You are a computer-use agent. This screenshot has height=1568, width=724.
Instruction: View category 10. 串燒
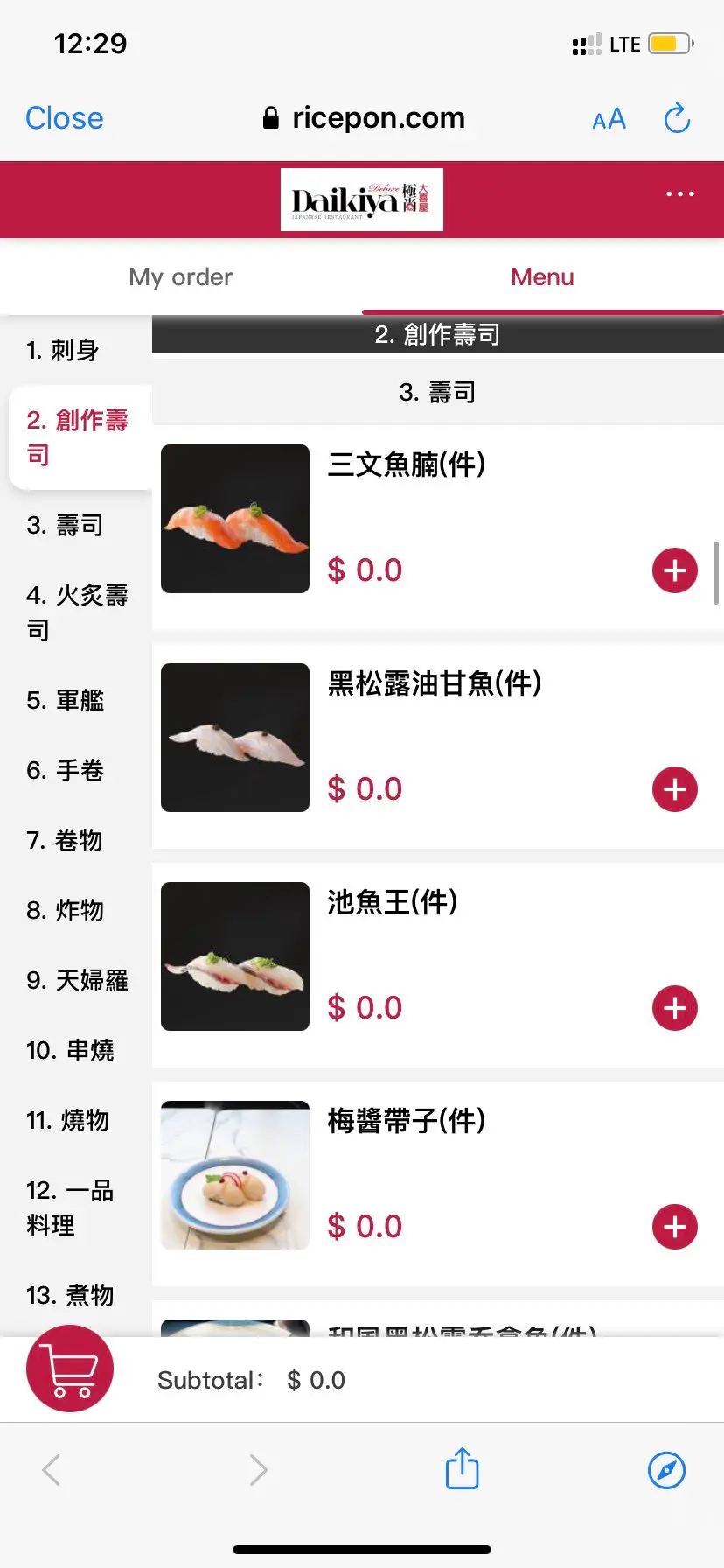tap(70, 1050)
